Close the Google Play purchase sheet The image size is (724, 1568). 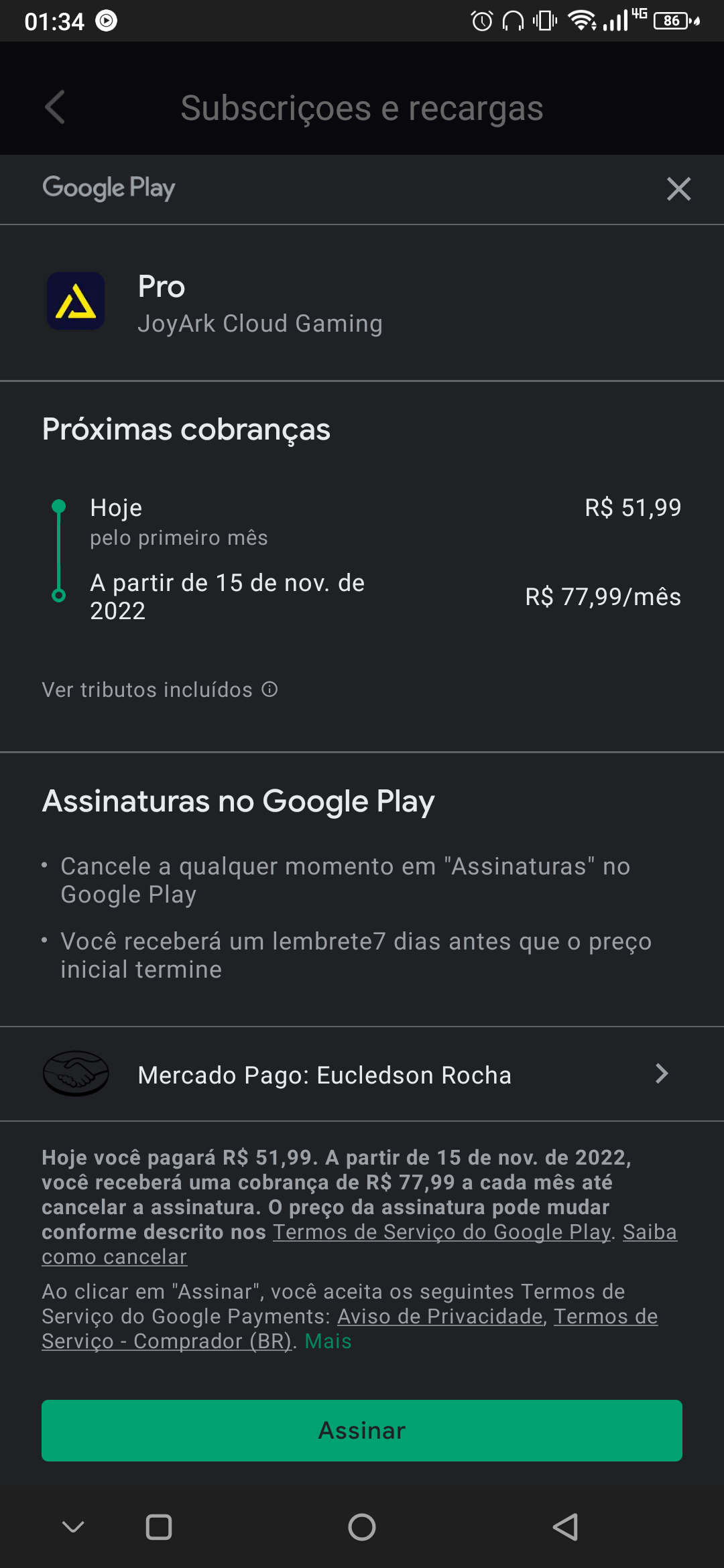(x=678, y=189)
